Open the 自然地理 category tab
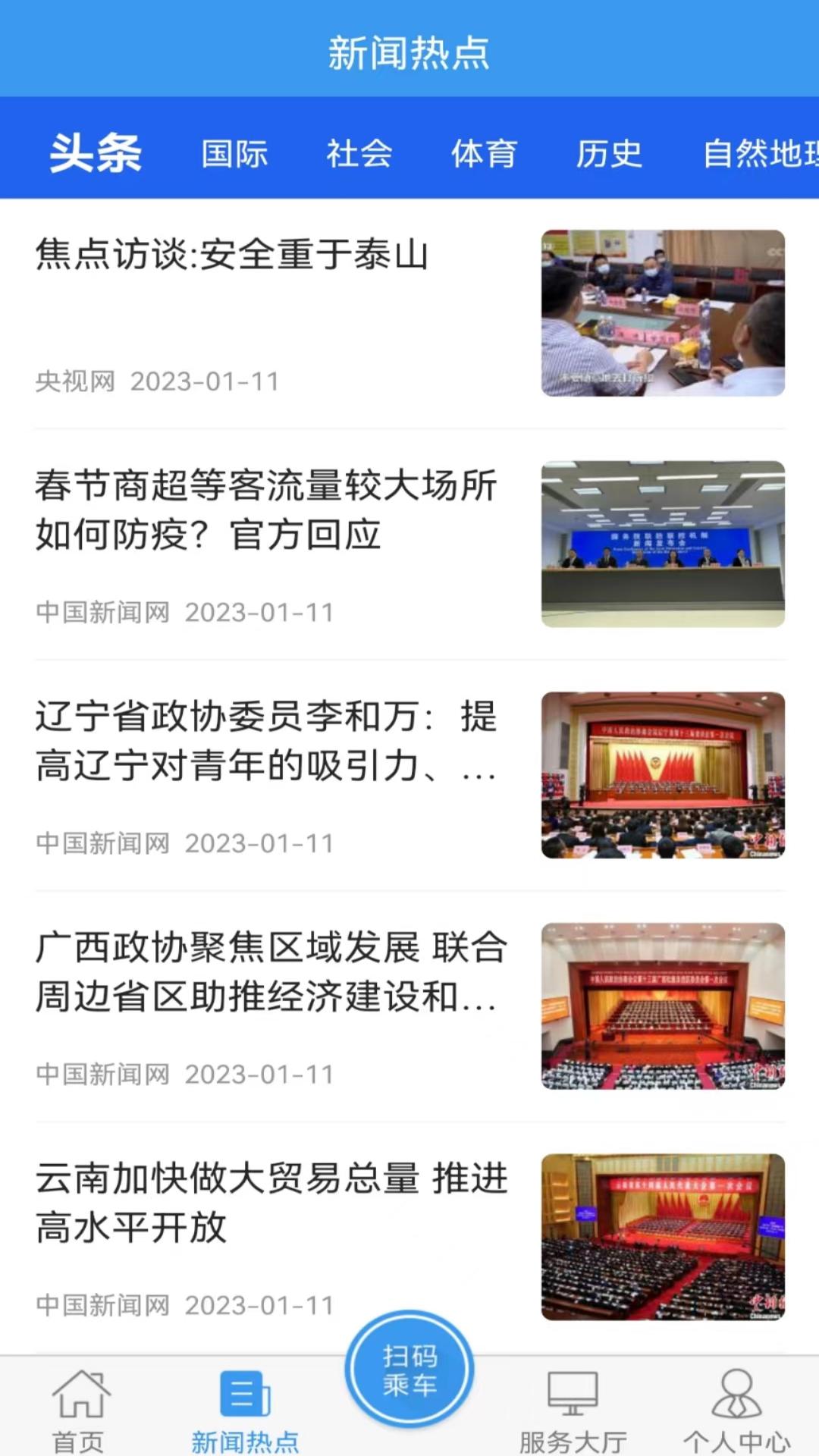This screenshot has width=819, height=1456. (x=758, y=154)
